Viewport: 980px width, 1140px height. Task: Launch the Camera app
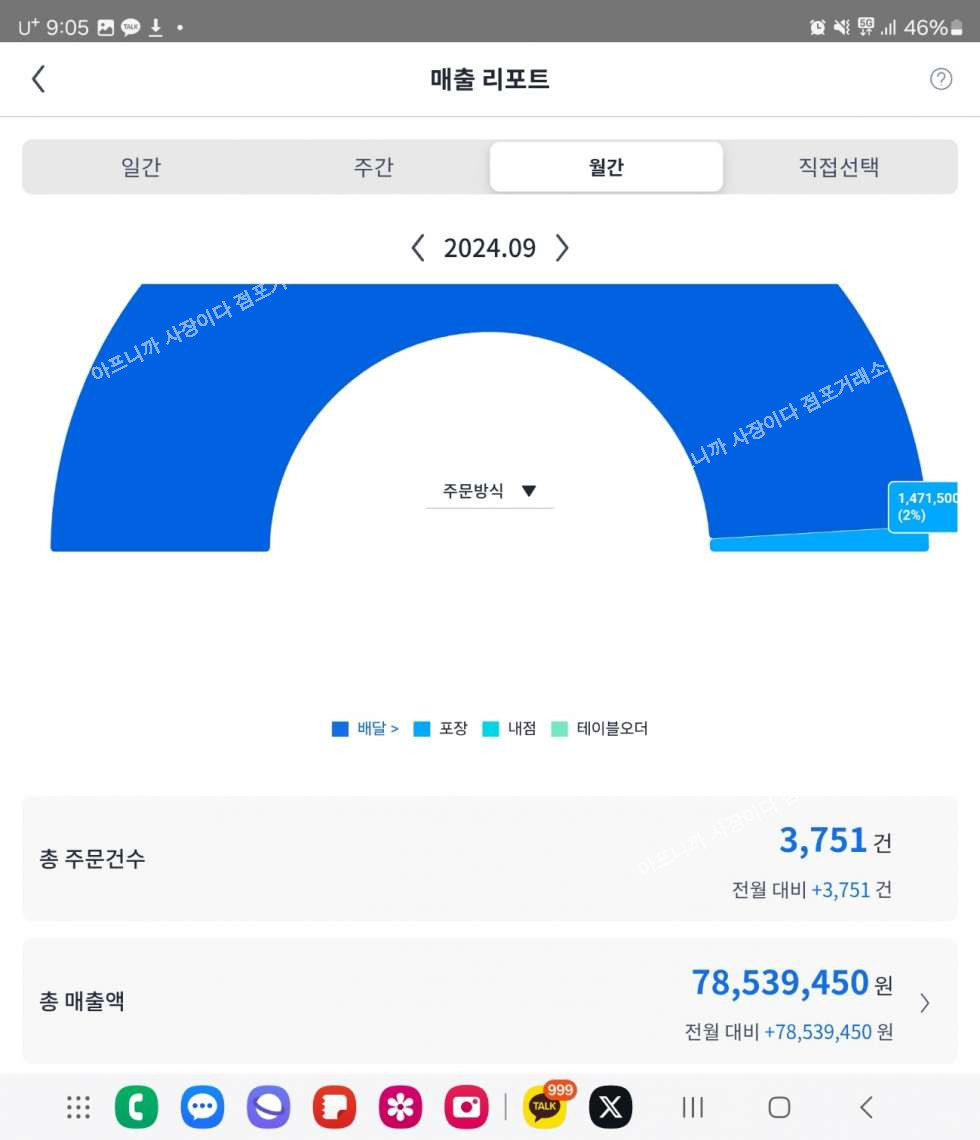tap(466, 1107)
